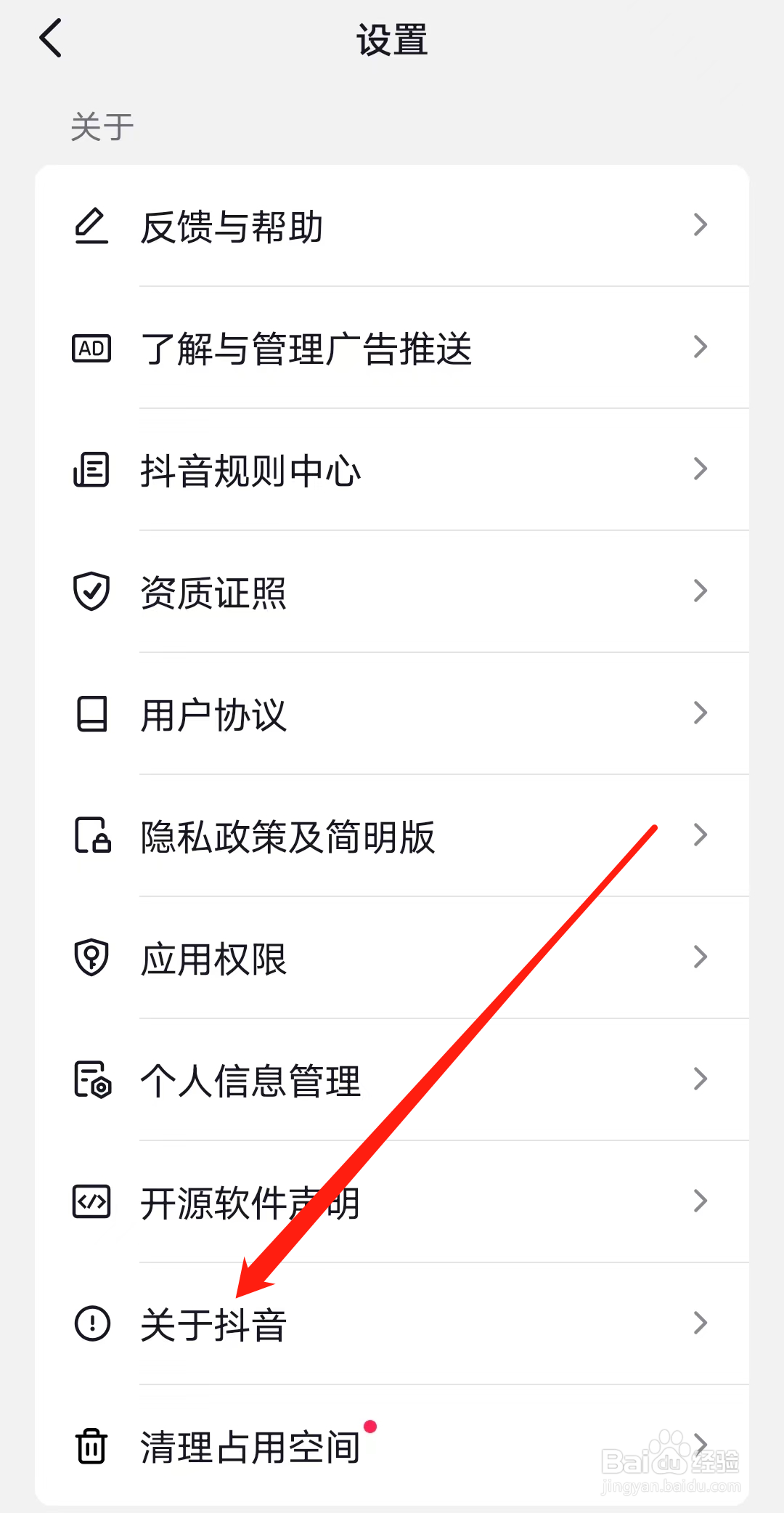Click the profile icon beside 个人信息管理

coord(91,1081)
